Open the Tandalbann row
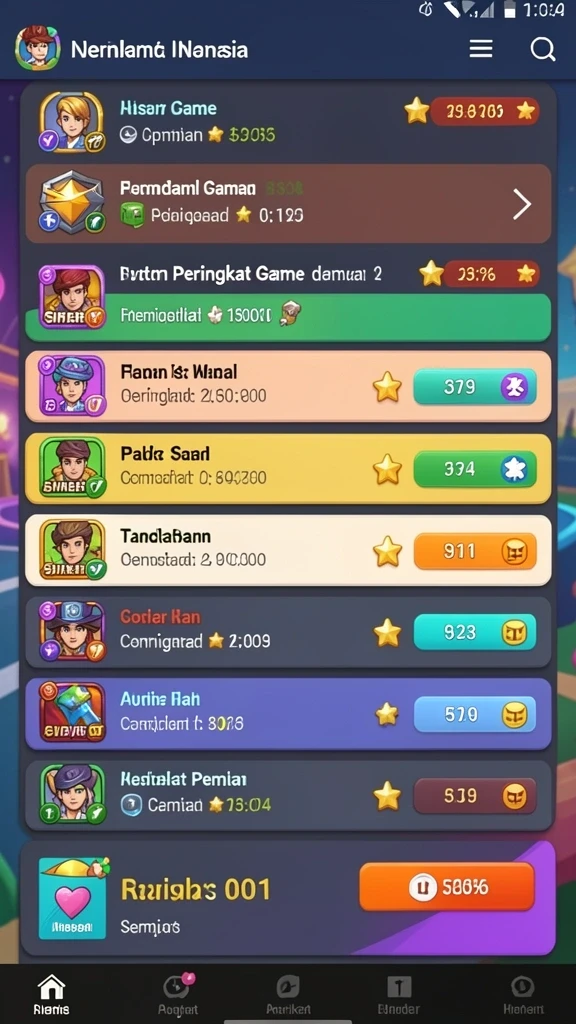The height and width of the screenshot is (1024, 576). point(288,551)
